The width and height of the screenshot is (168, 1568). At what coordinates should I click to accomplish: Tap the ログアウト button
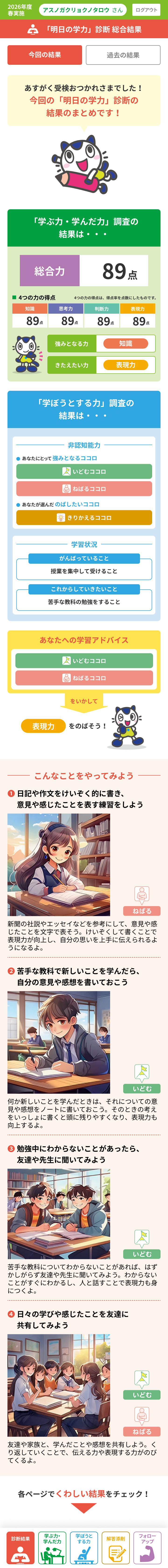click(x=146, y=10)
